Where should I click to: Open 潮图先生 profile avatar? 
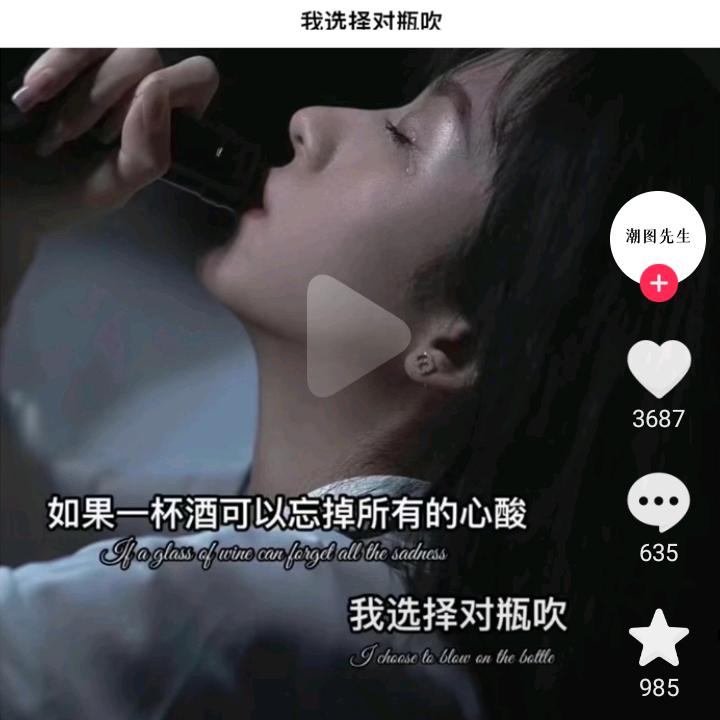tap(658, 238)
